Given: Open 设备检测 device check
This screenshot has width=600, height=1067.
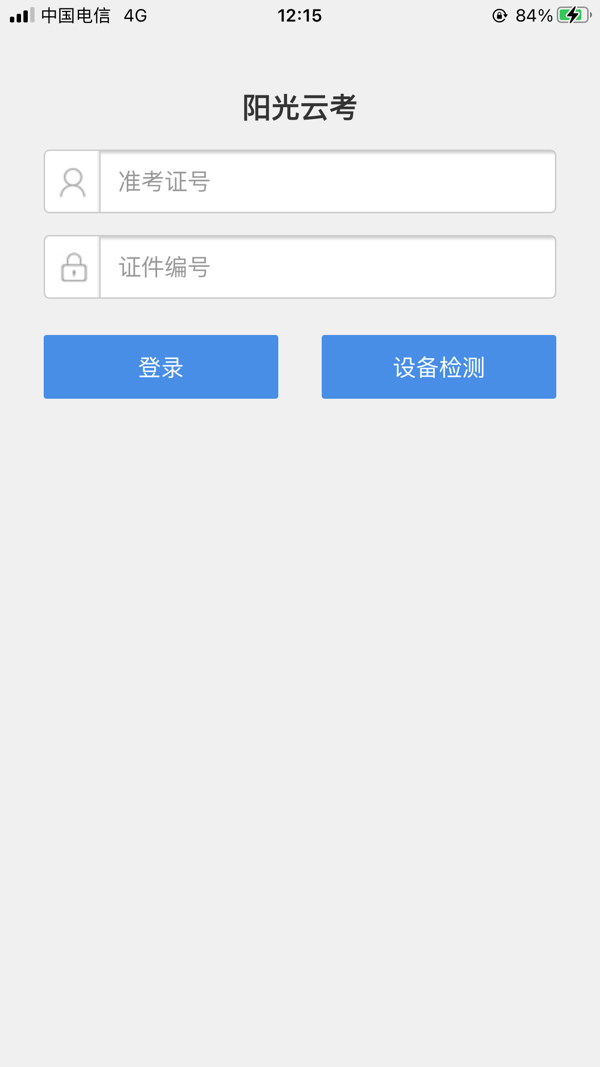Looking at the screenshot, I should pos(438,367).
